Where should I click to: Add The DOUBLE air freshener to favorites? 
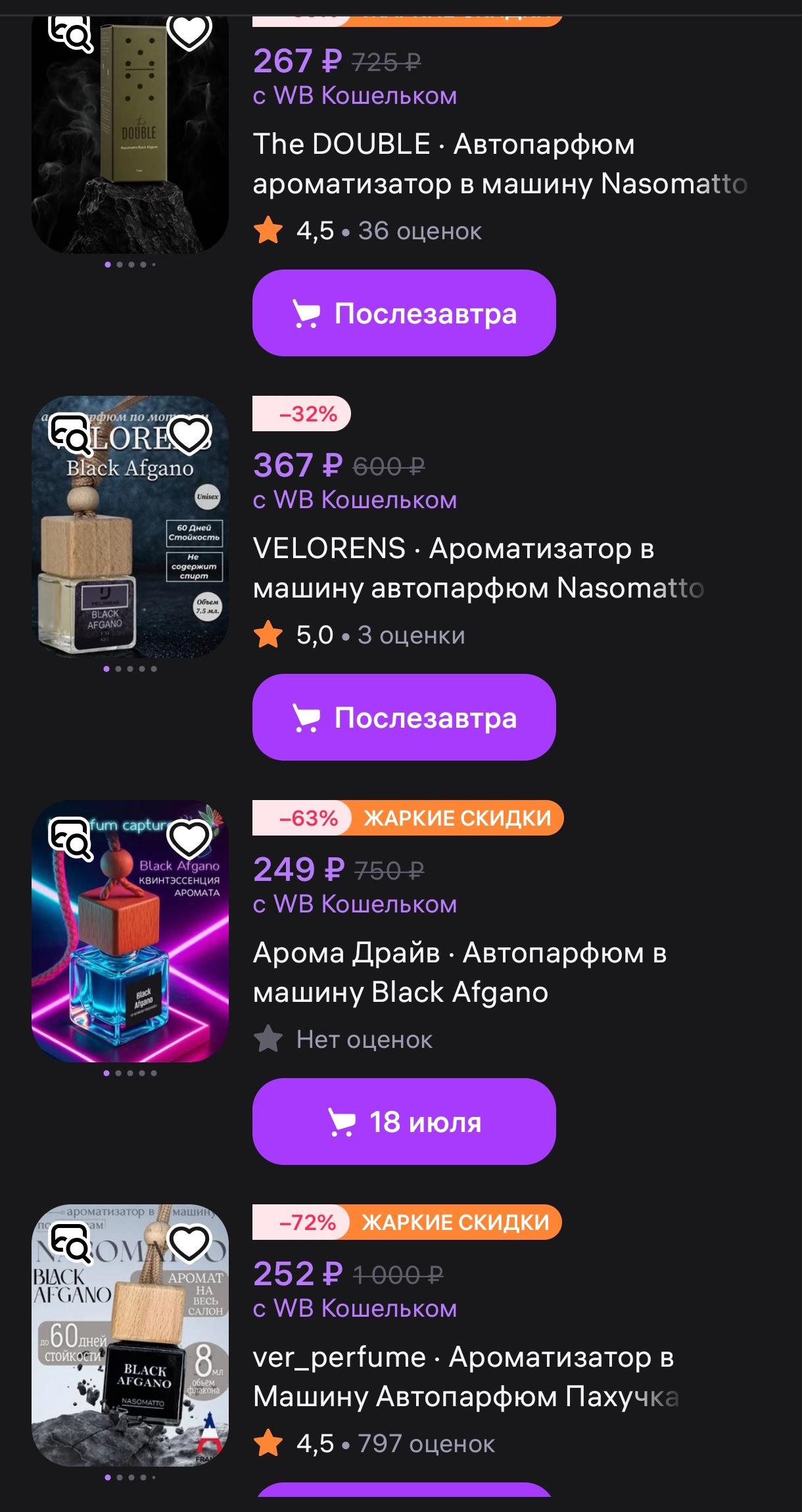click(189, 31)
